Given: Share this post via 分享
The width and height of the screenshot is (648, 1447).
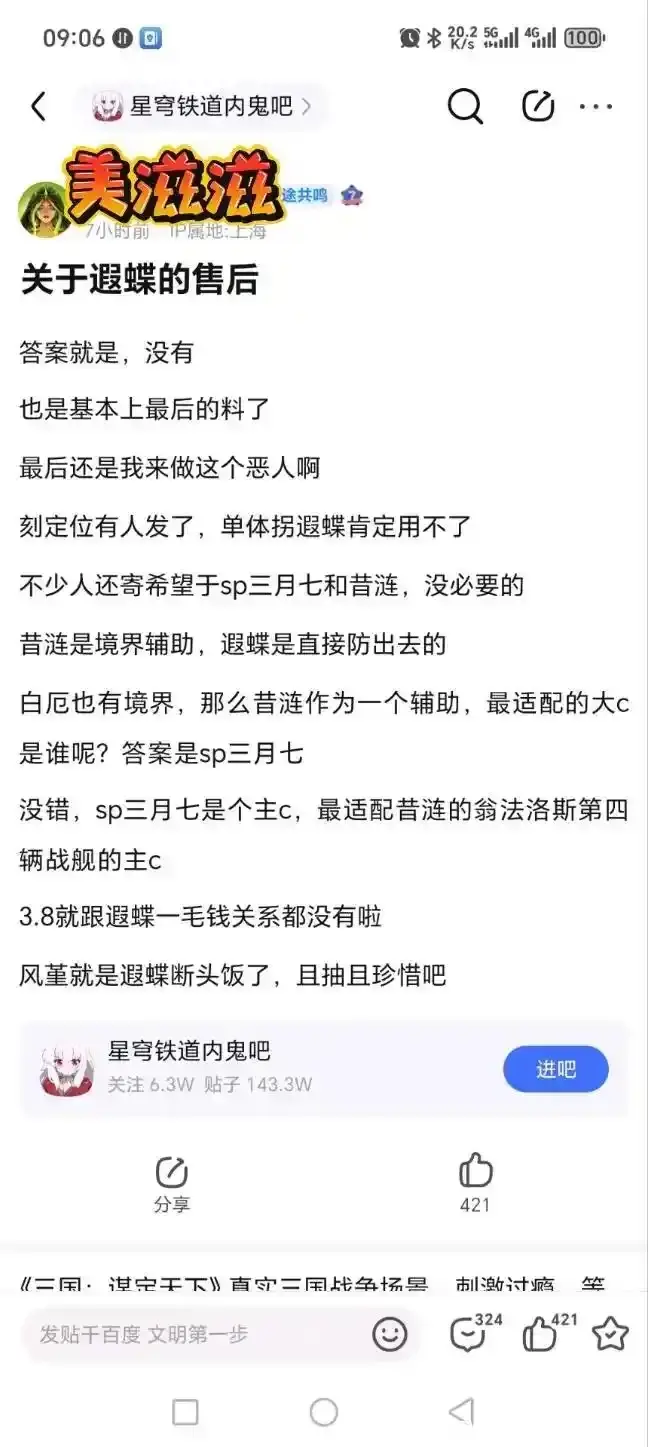Looking at the screenshot, I should [x=172, y=1184].
